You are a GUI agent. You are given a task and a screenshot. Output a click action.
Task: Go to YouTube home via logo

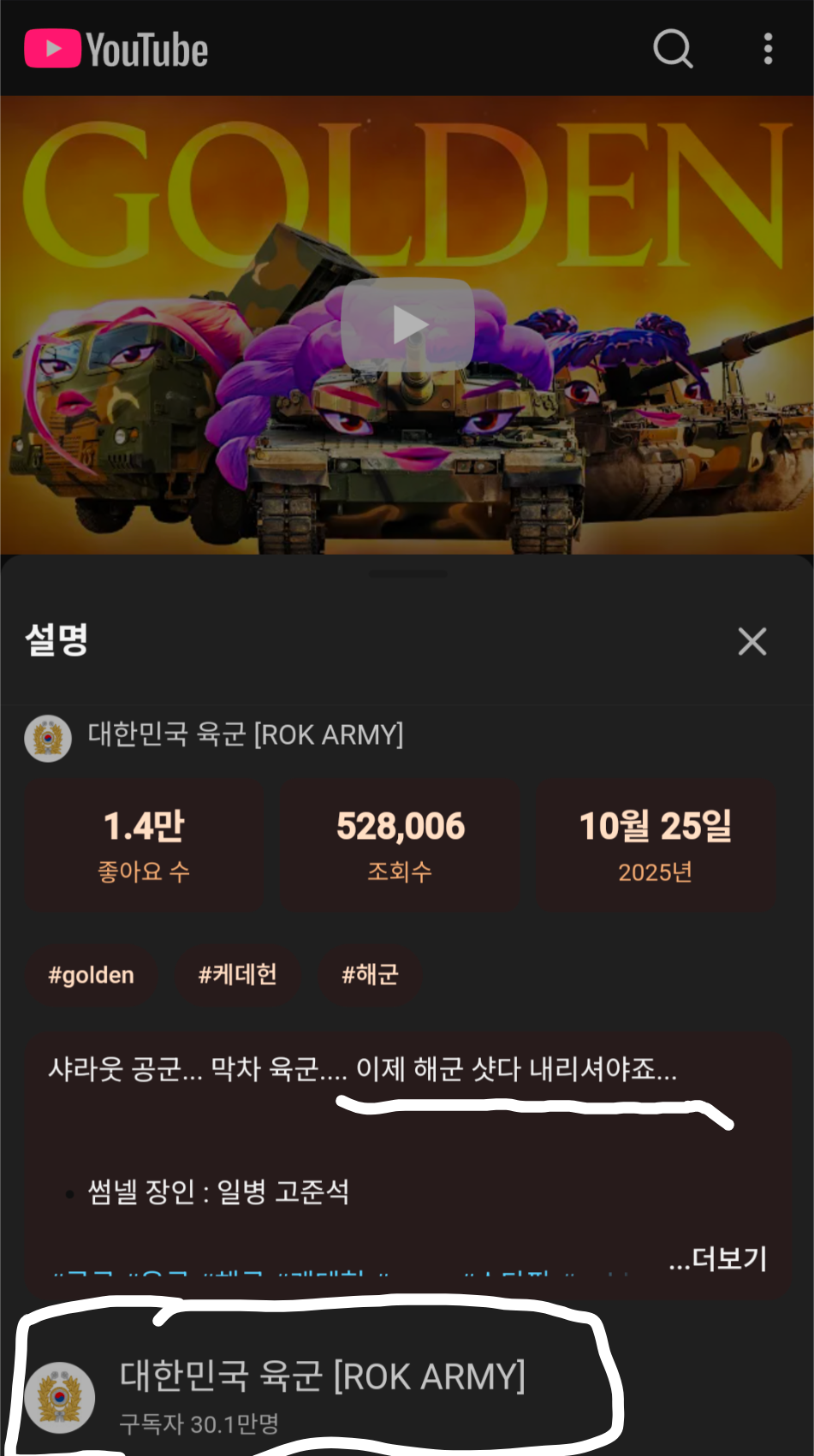(116, 50)
